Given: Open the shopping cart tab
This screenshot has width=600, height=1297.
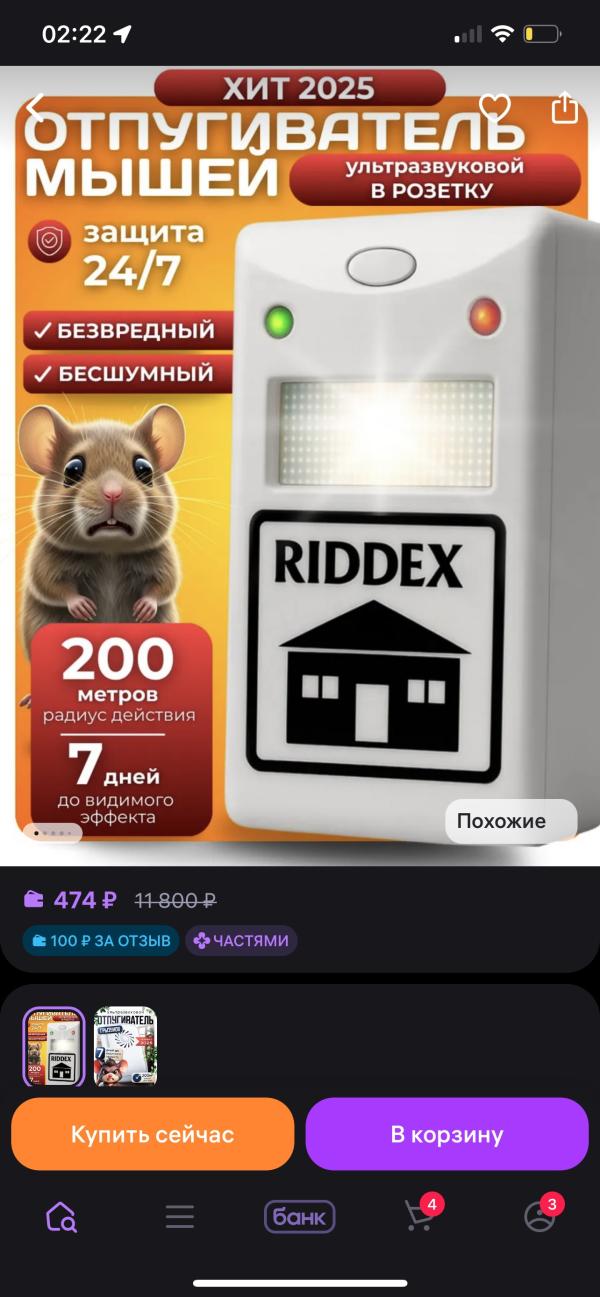Looking at the screenshot, I should coord(419,1216).
